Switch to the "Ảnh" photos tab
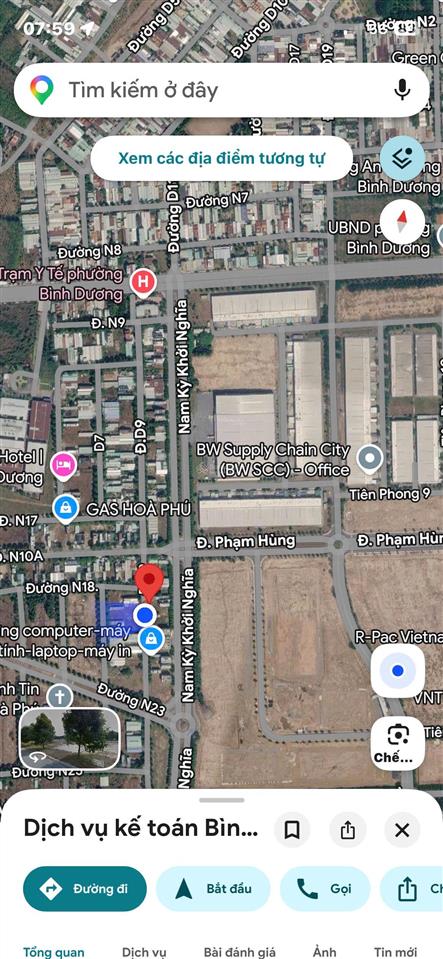Image resolution: width=443 pixels, height=959 pixels. point(325,952)
